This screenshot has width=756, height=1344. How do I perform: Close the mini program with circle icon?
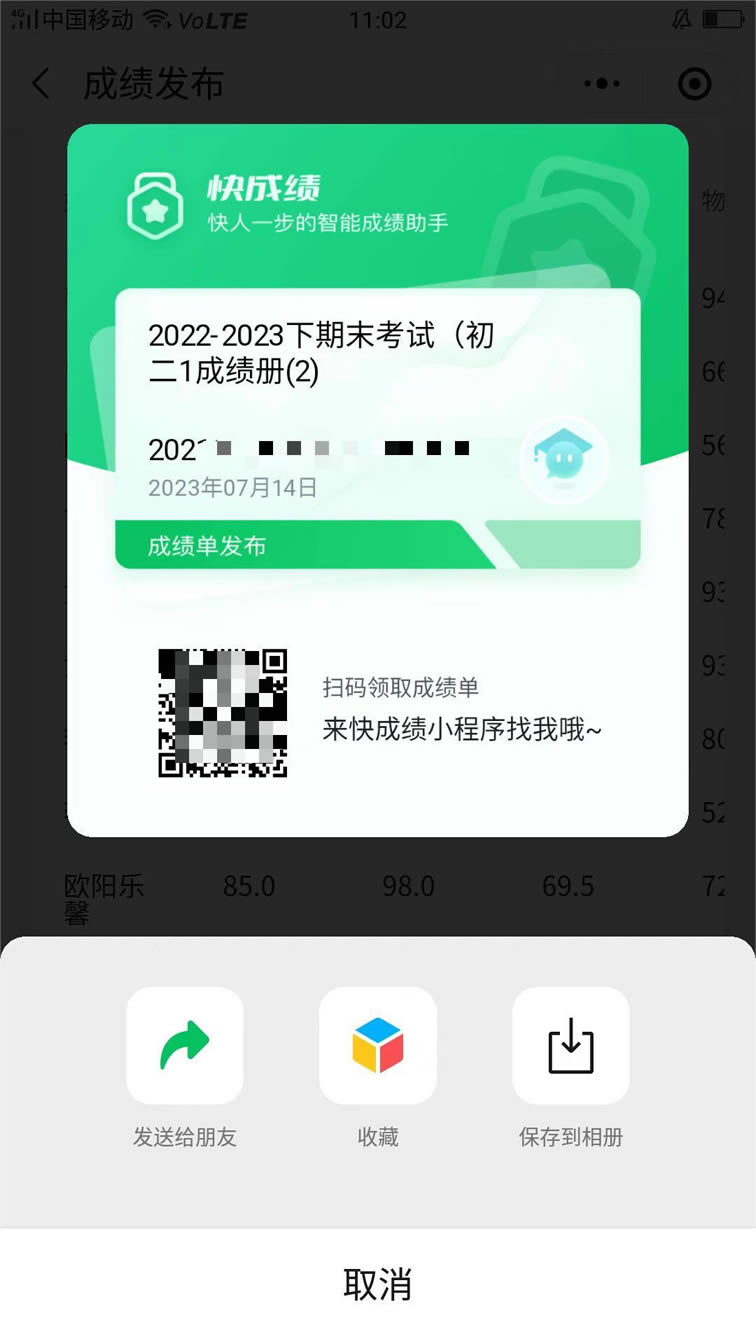click(x=695, y=84)
